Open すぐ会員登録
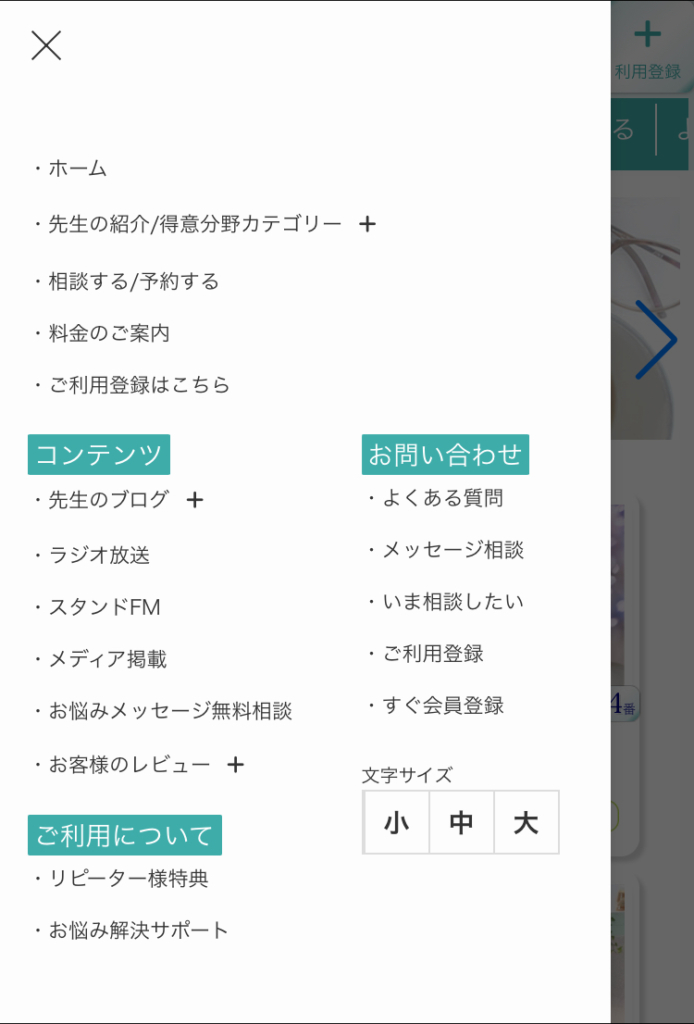Viewport: 694px width, 1024px height. coord(442,706)
